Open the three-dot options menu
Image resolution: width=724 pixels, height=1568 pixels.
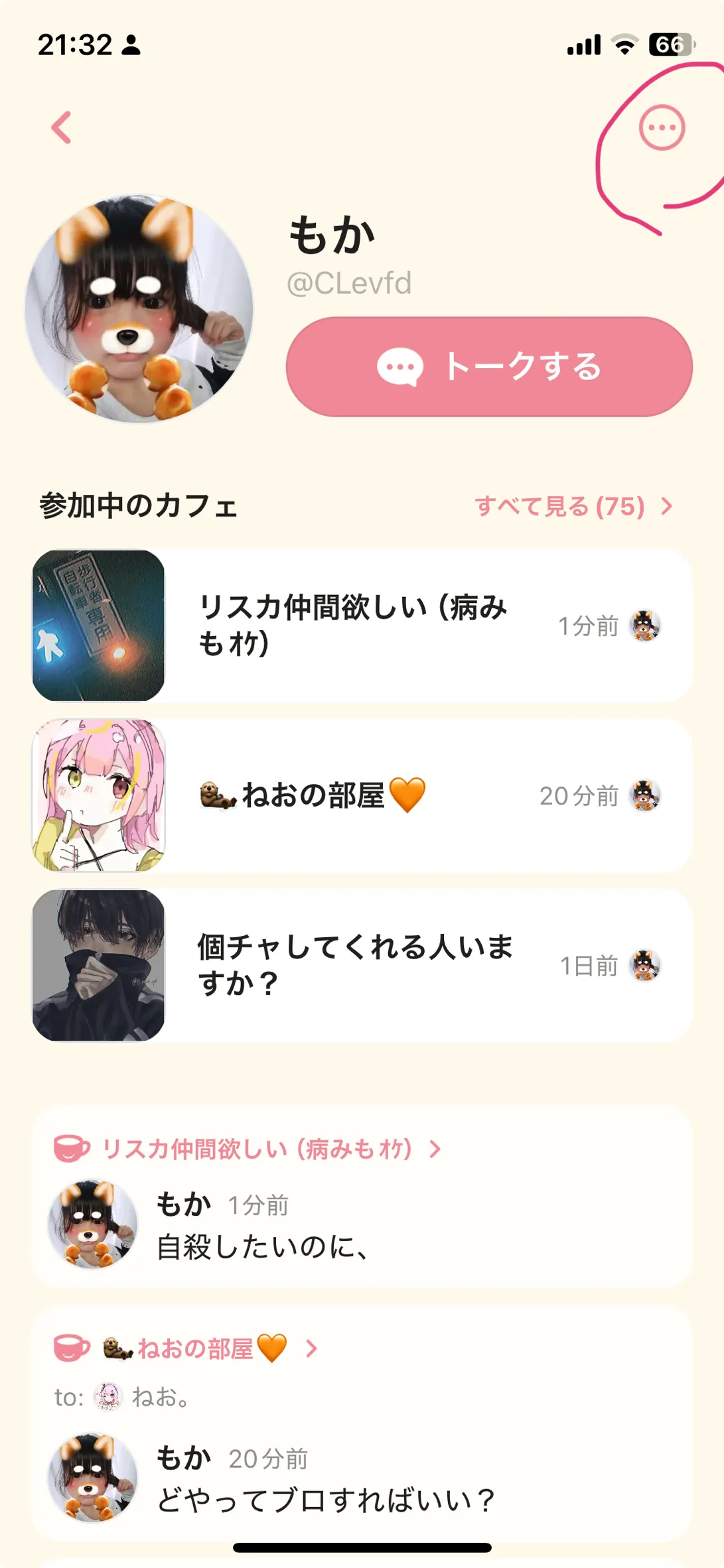pyautogui.click(x=662, y=127)
